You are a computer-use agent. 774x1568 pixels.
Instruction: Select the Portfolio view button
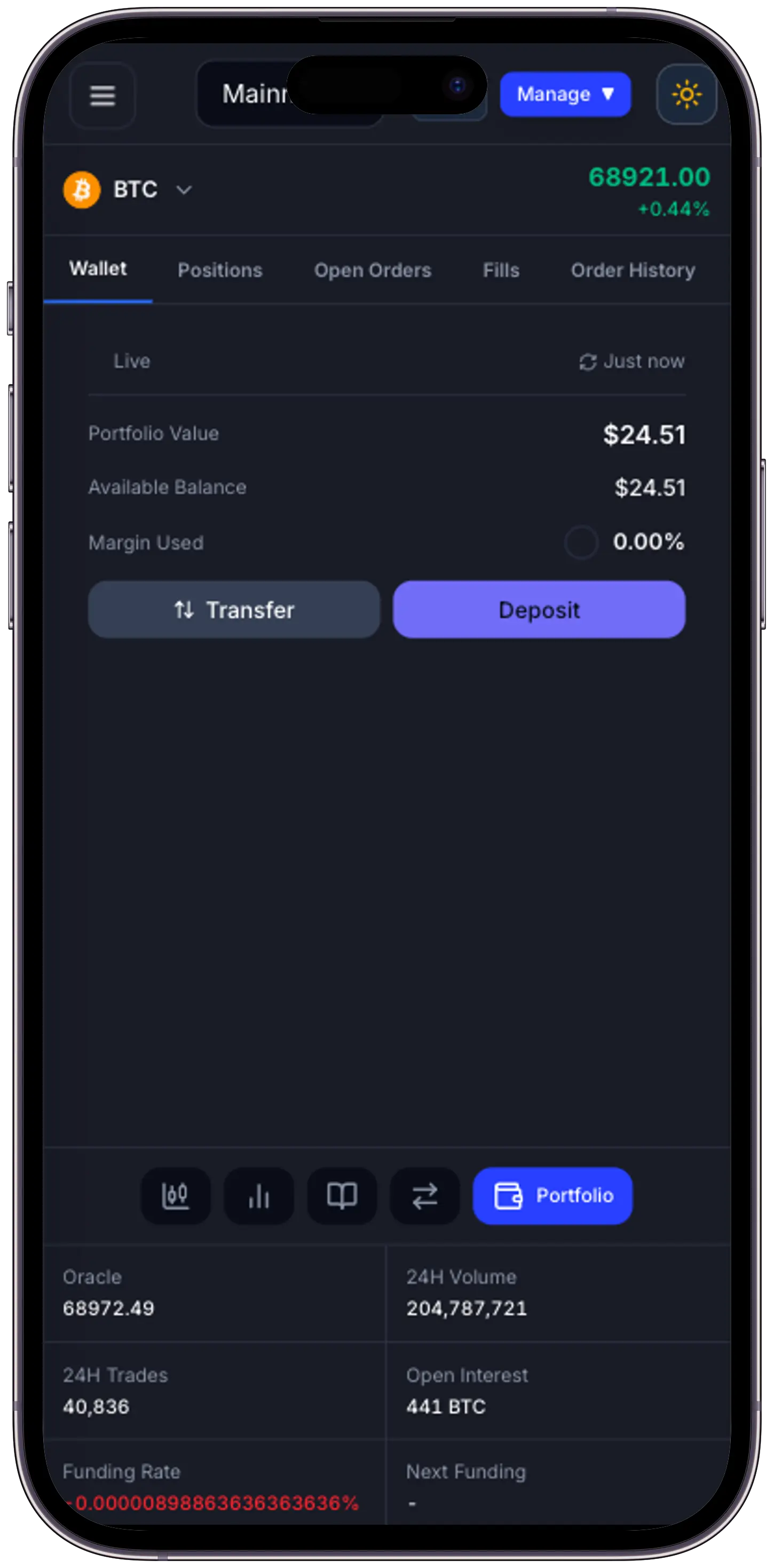click(552, 1196)
